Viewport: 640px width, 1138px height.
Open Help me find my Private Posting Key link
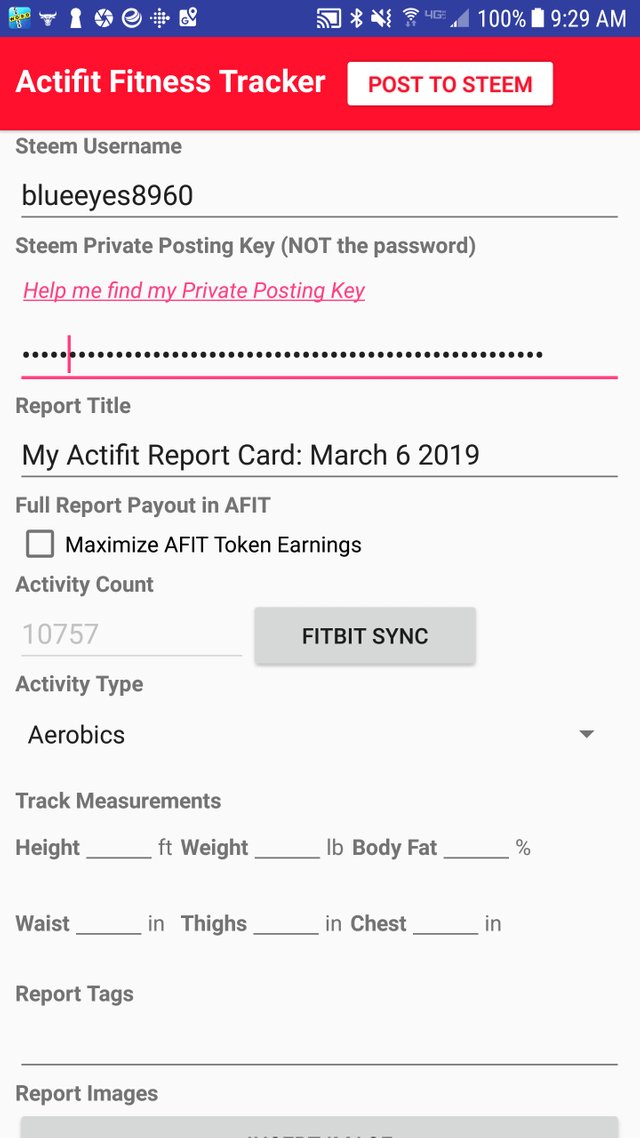pyautogui.click(x=194, y=291)
